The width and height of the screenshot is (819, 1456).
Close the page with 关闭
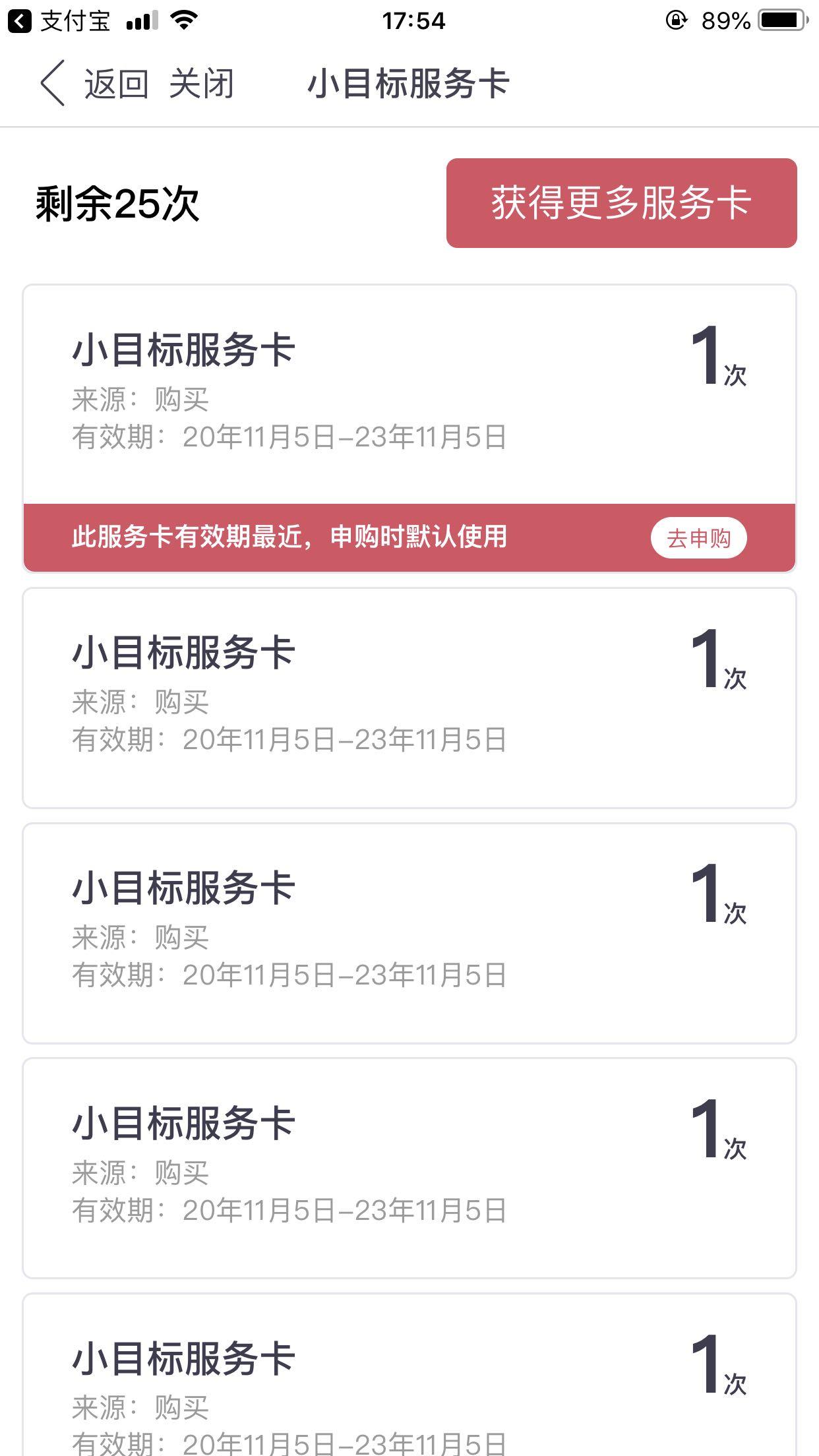(202, 84)
